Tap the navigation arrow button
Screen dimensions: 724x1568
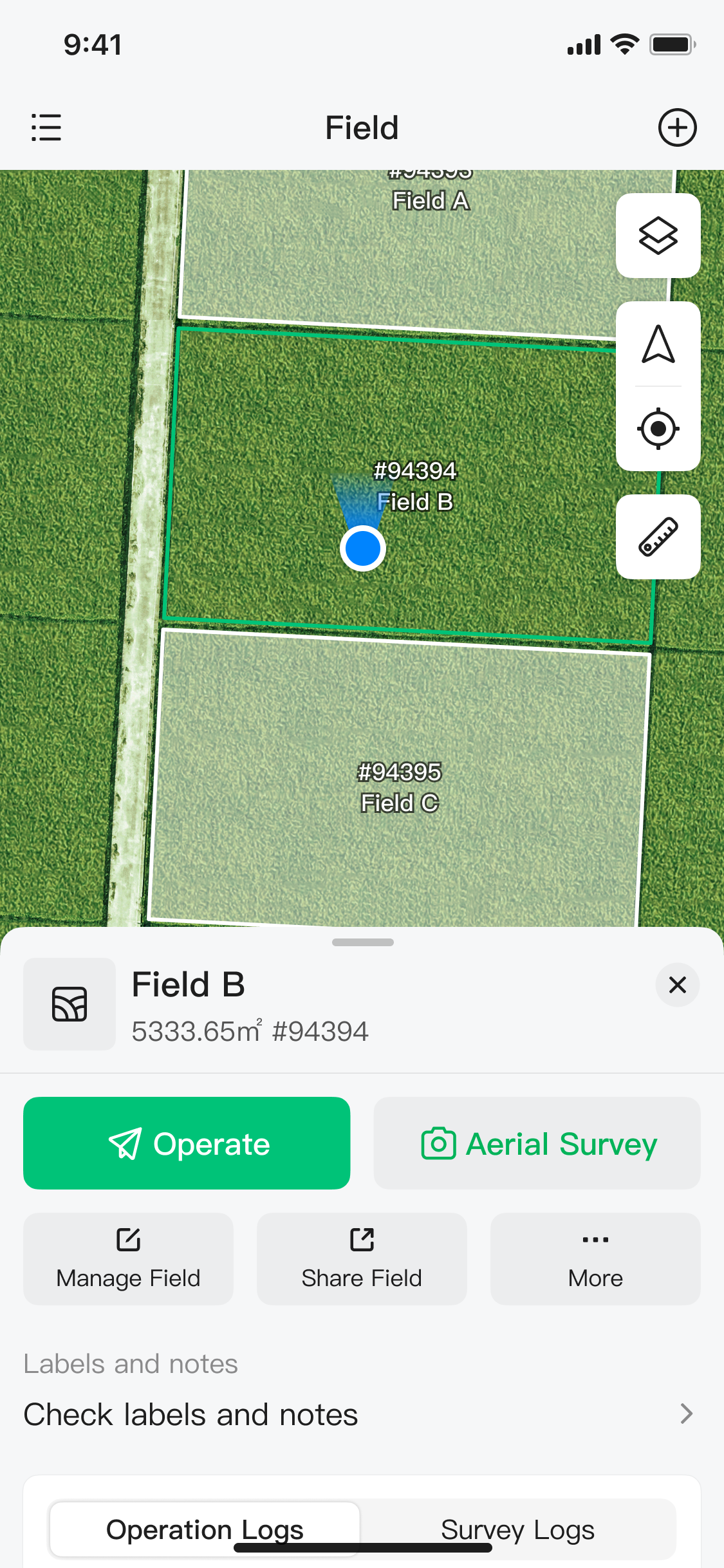pyautogui.click(x=658, y=344)
